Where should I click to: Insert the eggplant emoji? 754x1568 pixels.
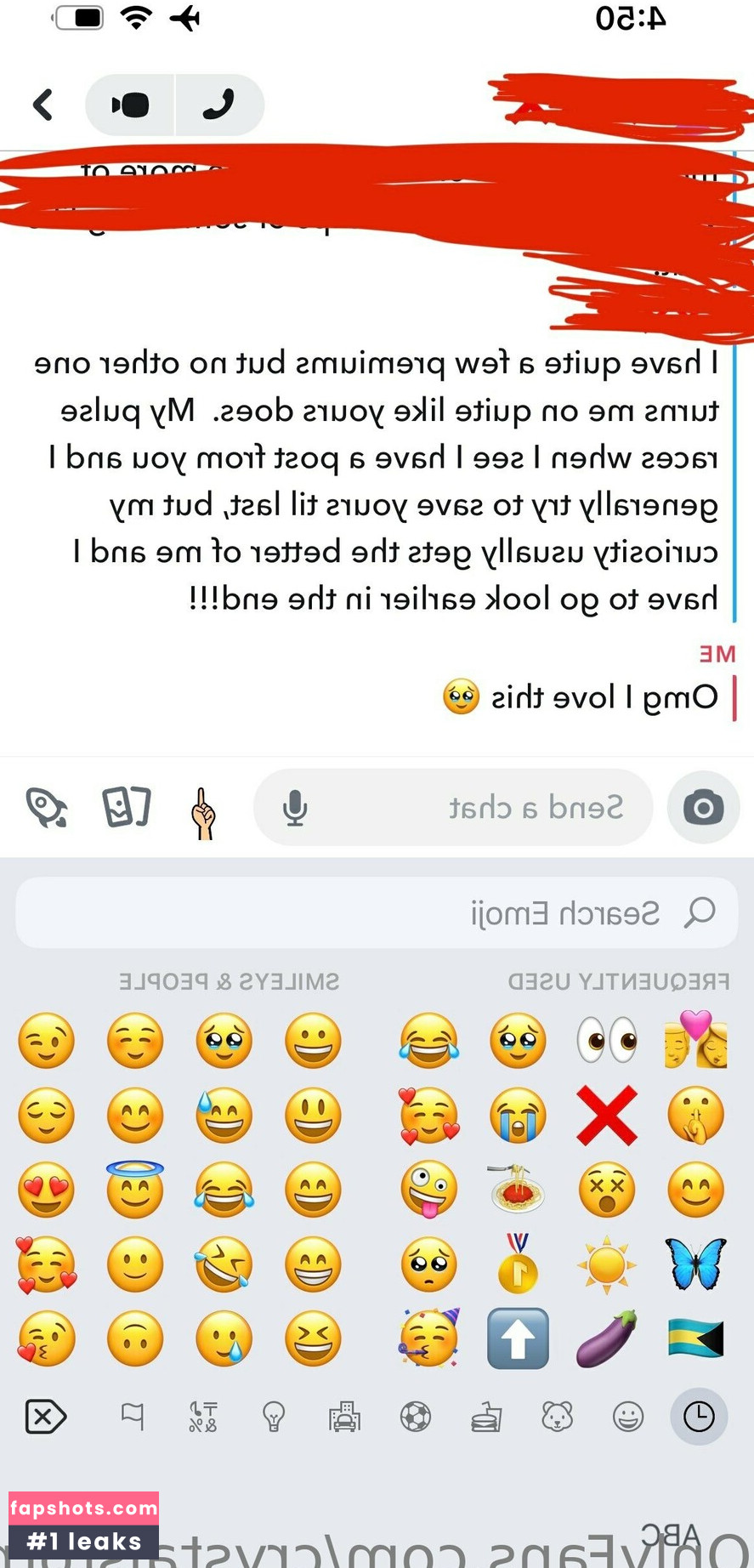(x=606, y=1338)
